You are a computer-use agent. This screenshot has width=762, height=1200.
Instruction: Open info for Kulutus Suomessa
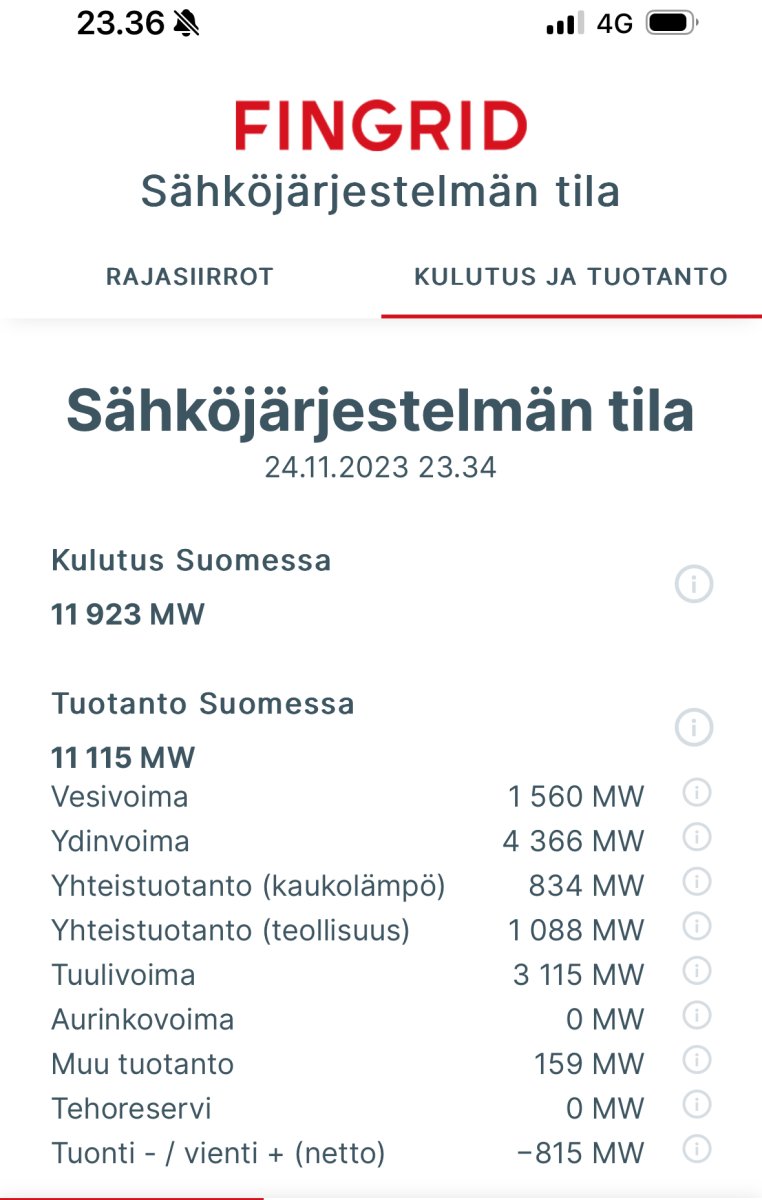694,583
